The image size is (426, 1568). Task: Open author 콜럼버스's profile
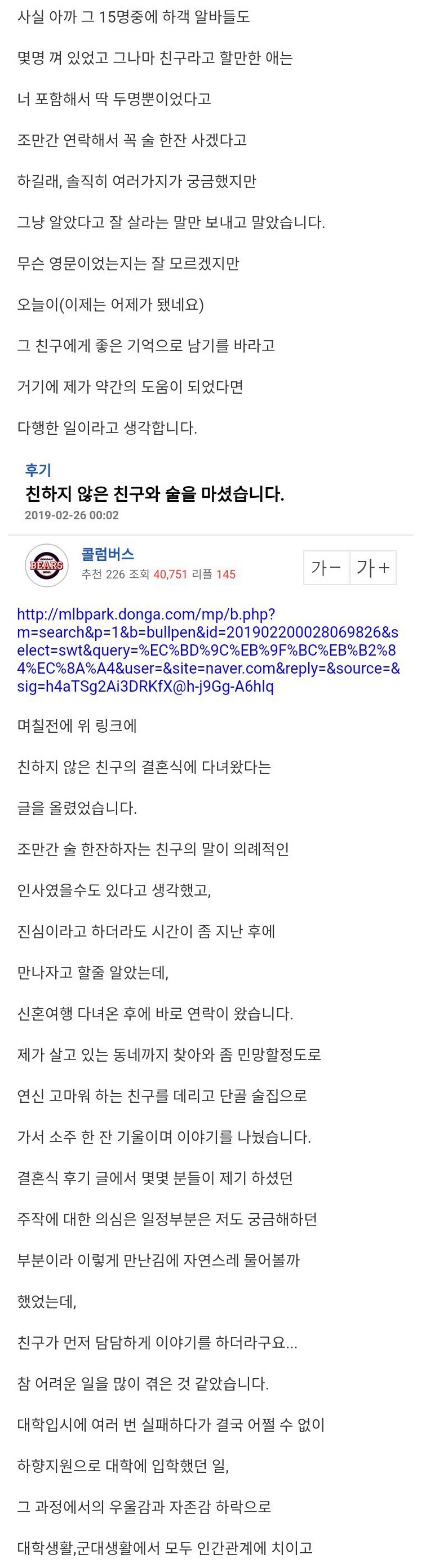click(x=108, y=554)
